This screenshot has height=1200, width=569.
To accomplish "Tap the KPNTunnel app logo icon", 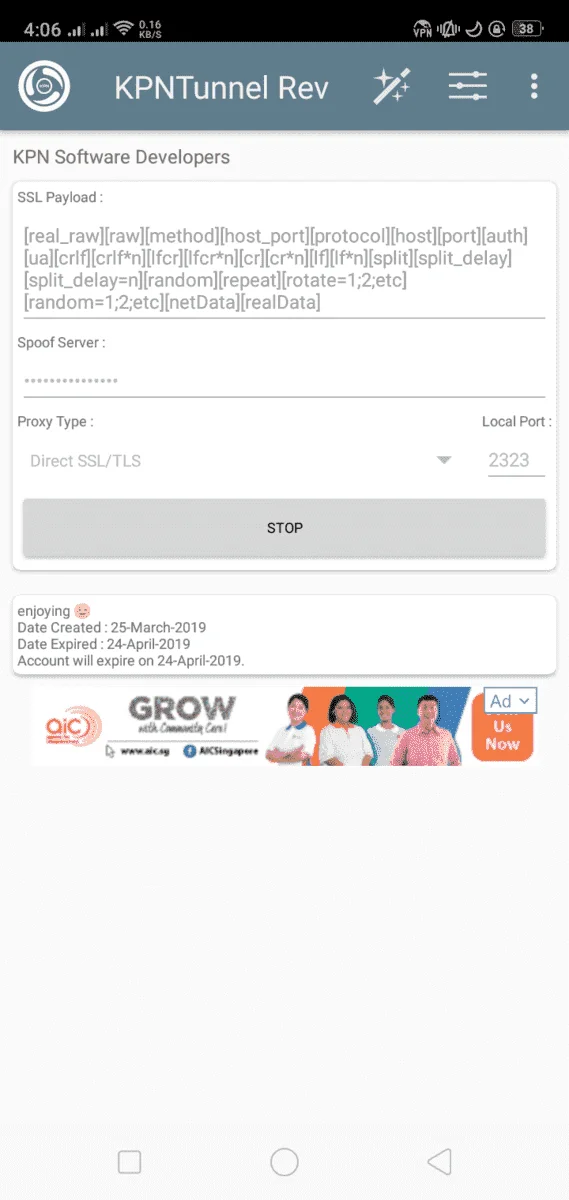I will 44,87.
